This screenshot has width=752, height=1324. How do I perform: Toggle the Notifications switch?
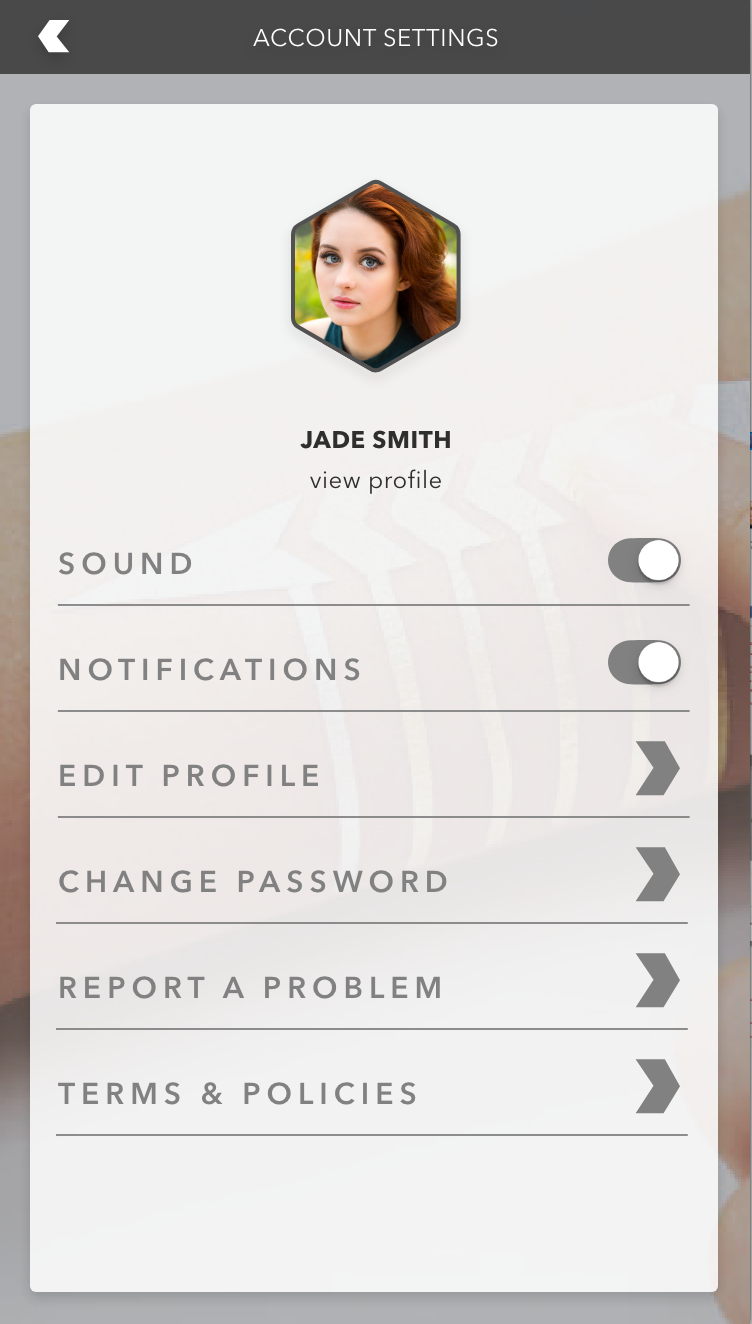644,663
